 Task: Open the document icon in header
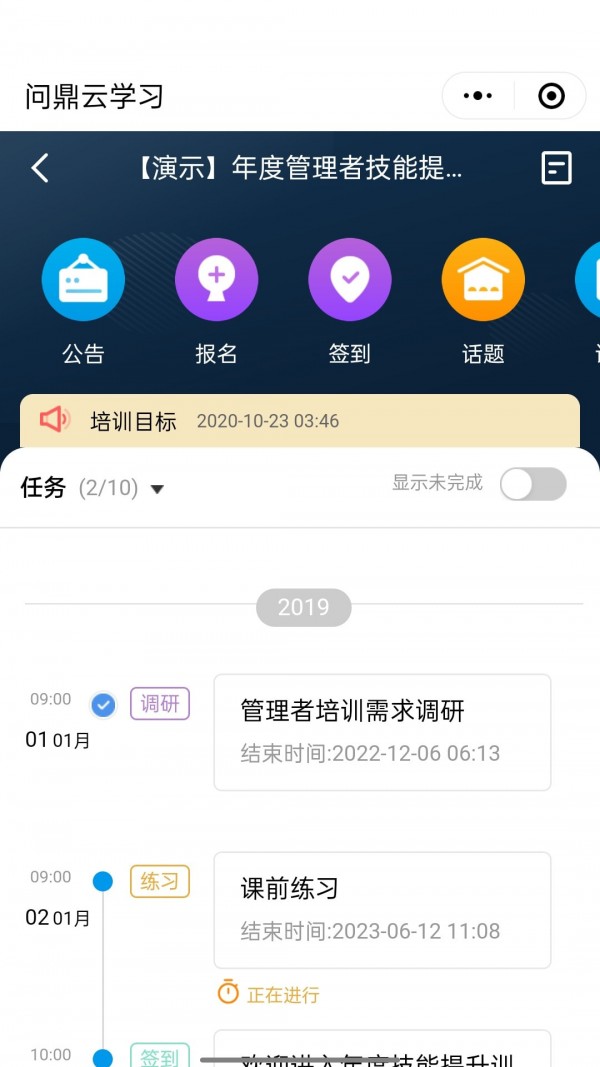tap(556, 168)
